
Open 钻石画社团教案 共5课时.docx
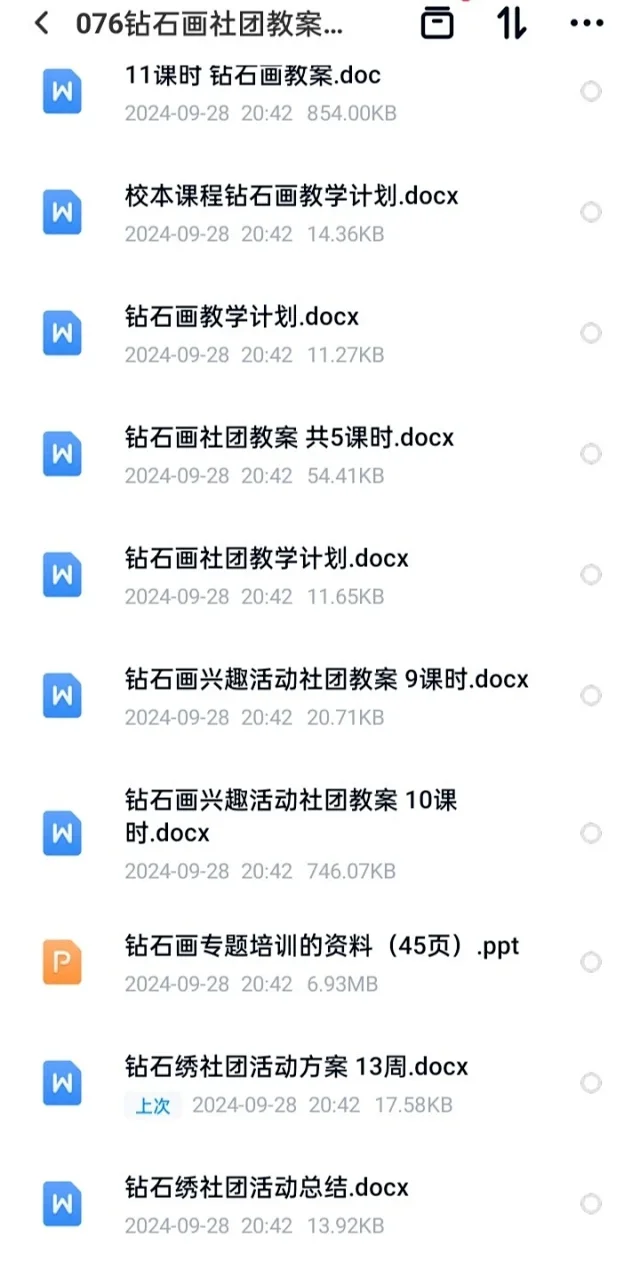click(x=320, y=455)
